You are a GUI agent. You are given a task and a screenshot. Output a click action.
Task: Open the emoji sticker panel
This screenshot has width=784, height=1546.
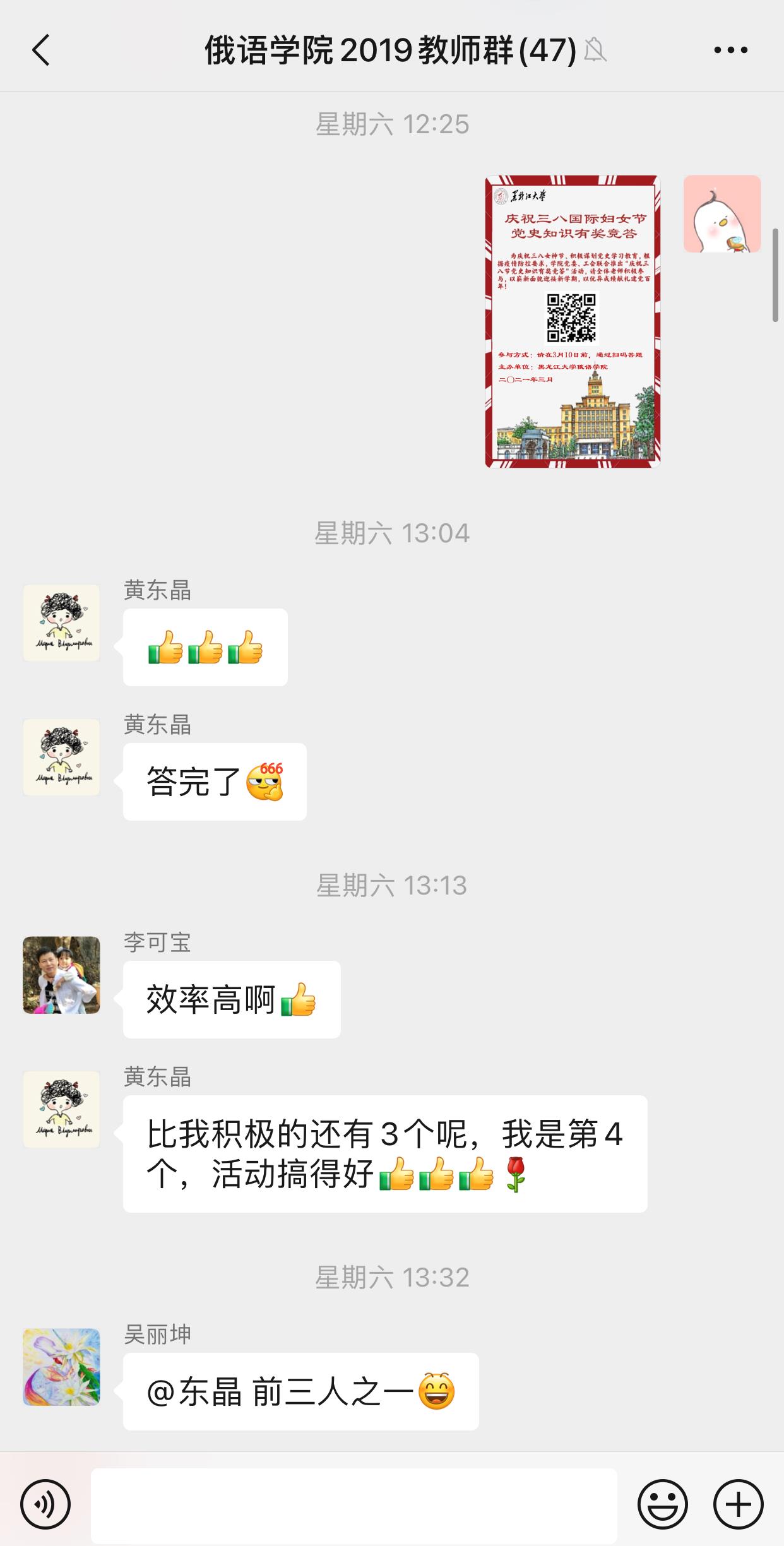coord(662,1505)
